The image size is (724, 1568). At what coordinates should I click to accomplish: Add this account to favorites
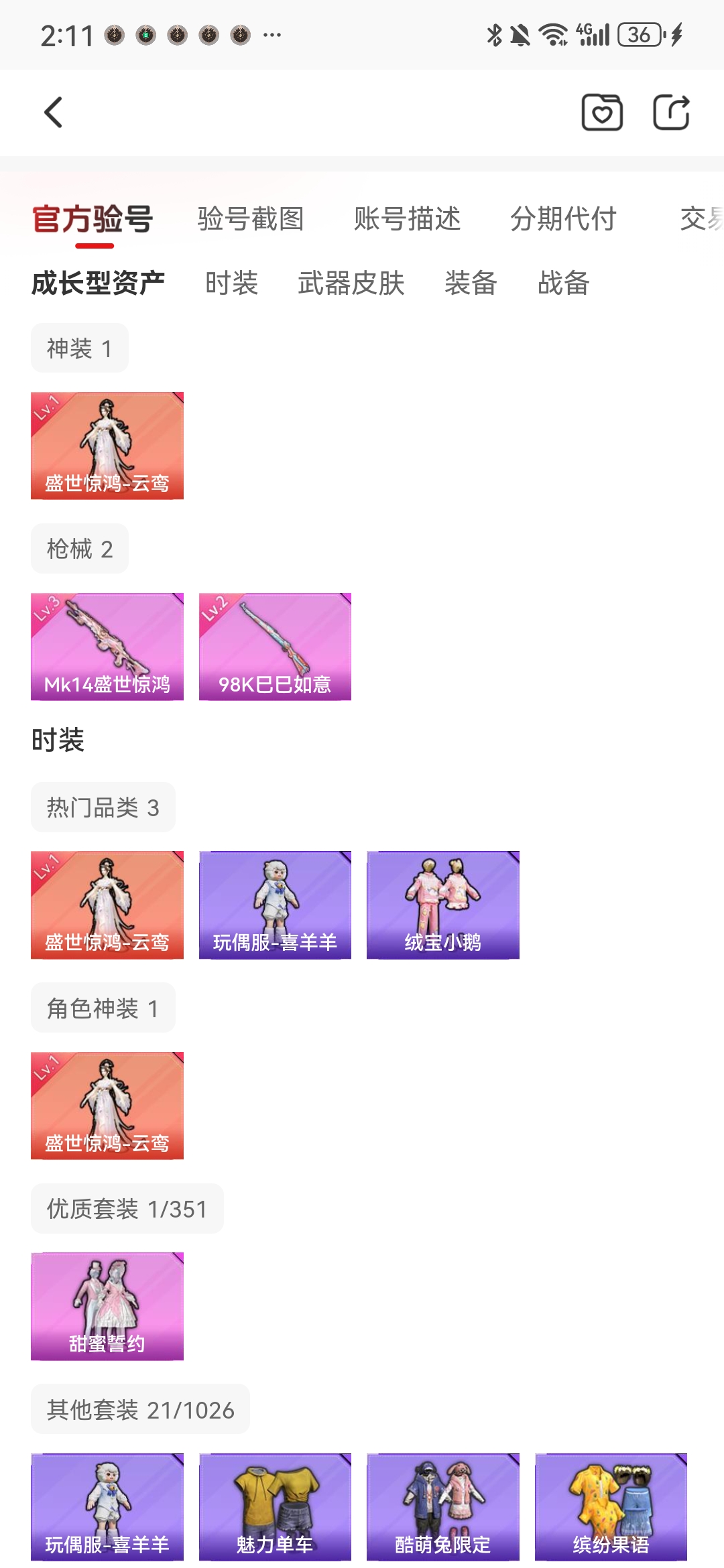pyautogui.click(x=601, y=113)
